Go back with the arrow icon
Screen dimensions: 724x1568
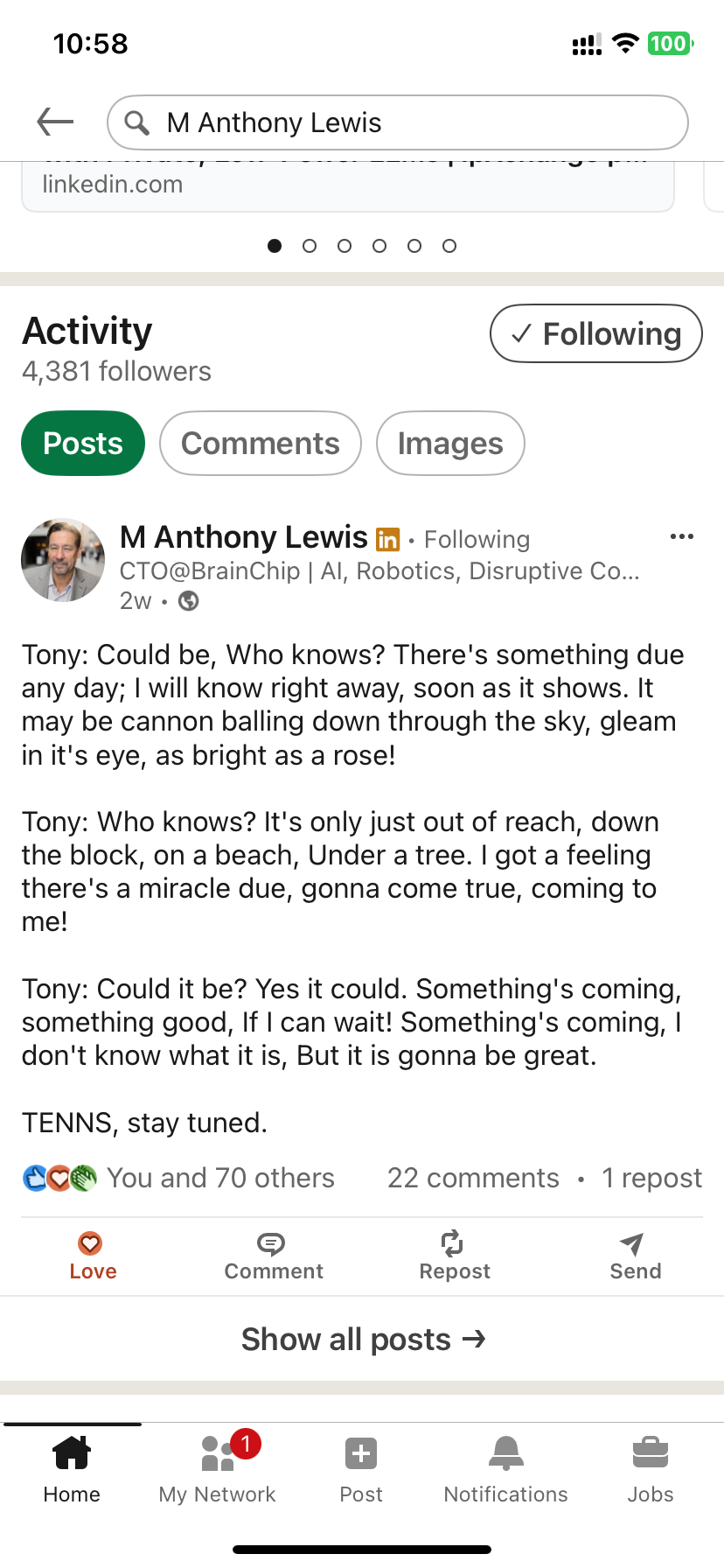[x=55, y=122]
